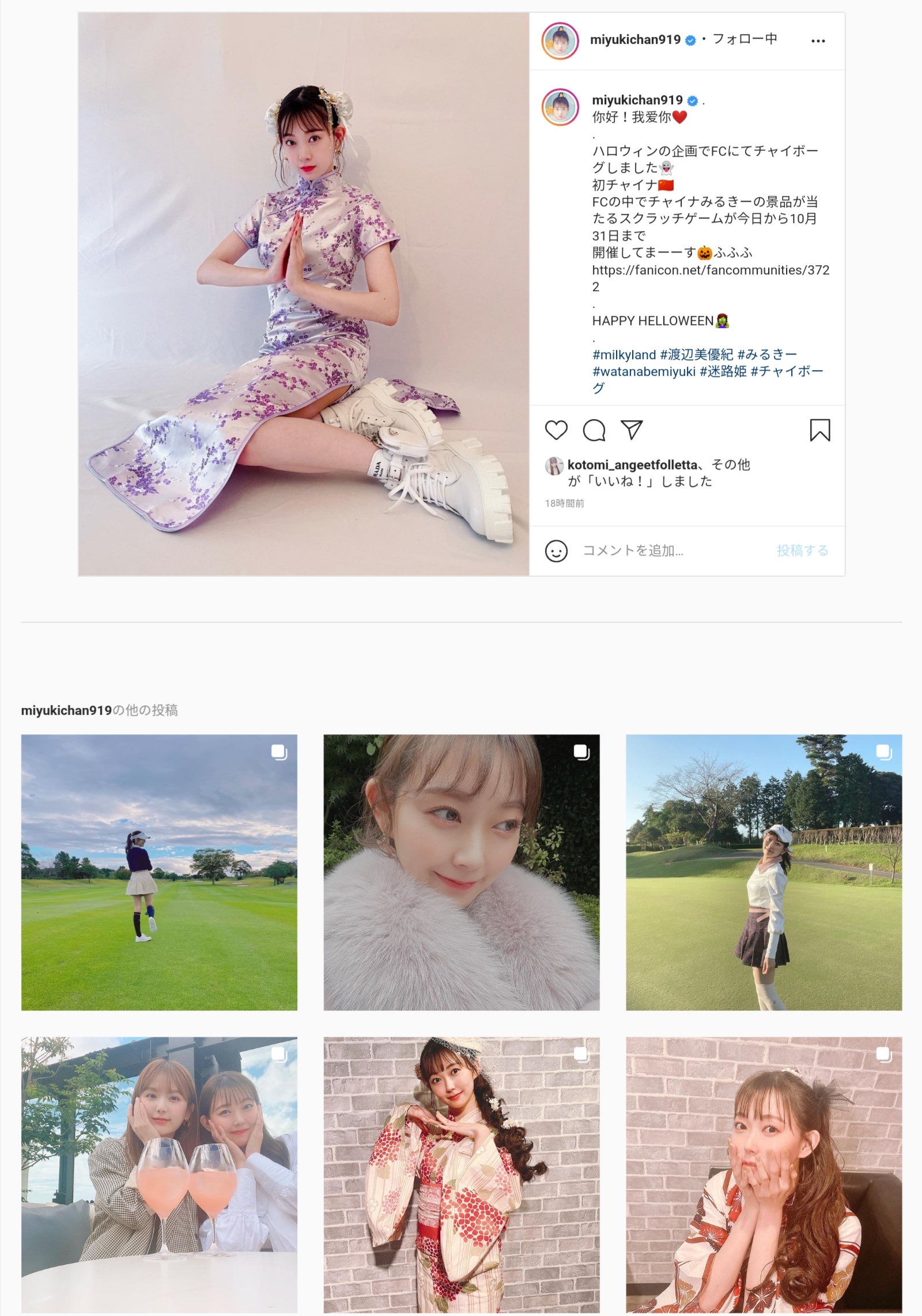
Task: Open the #watanabemiyuki hashtag
Action: pyautogui.click(x=644, y=371)
